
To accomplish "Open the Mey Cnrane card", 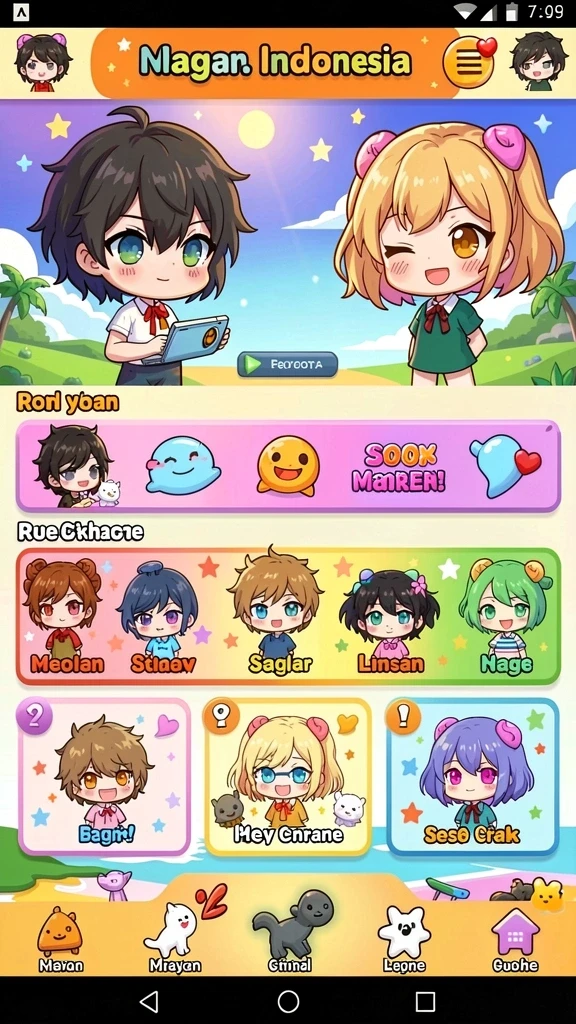I will [288, 776].
